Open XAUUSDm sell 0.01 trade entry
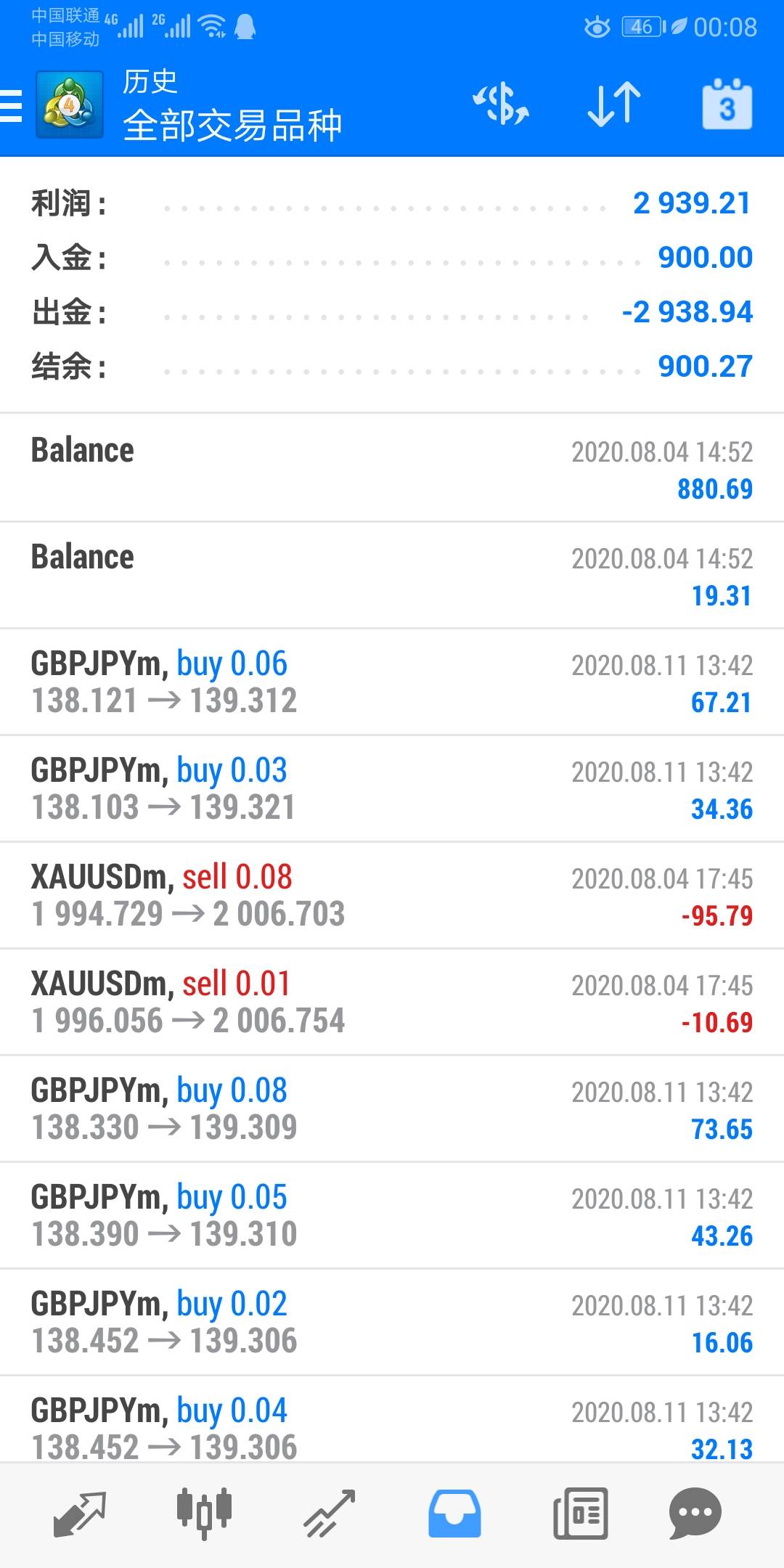Viewport: 784px width, 1568px height. pyautogui.click(x=392, y=1002)
